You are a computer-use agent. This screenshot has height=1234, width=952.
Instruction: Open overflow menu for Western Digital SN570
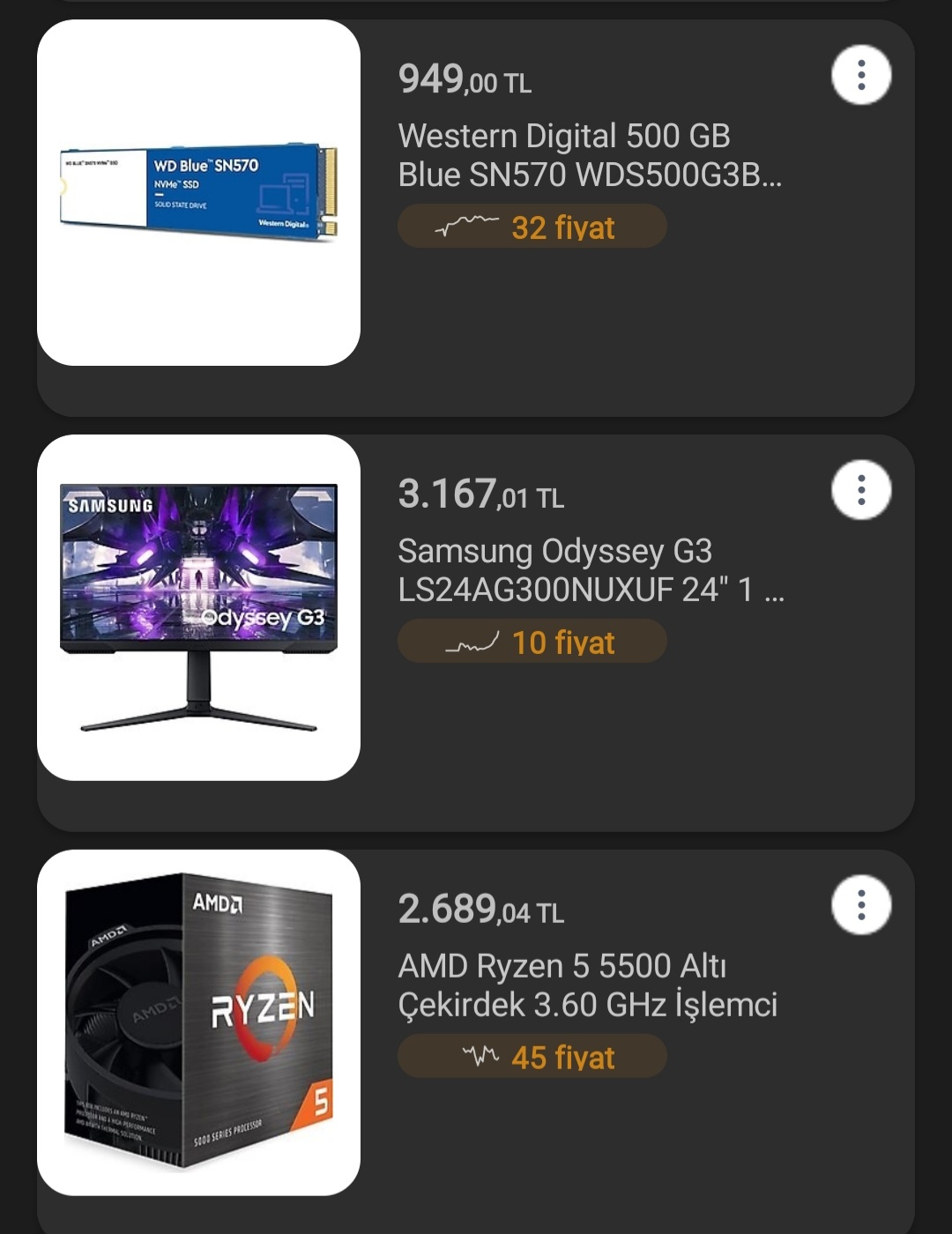pyautogui.click(x=861, y=75)
